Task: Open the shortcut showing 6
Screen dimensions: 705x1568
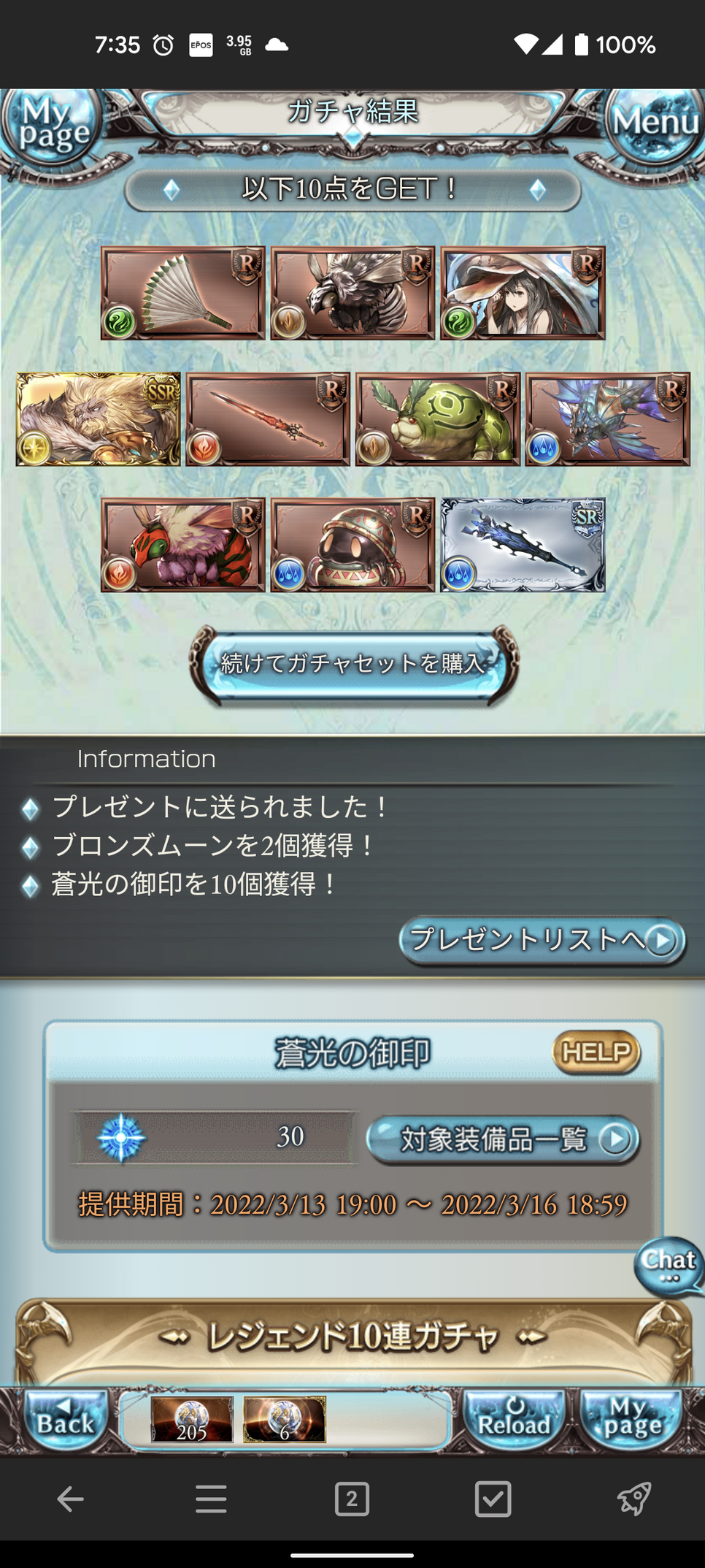Action: click(285, 1420)
